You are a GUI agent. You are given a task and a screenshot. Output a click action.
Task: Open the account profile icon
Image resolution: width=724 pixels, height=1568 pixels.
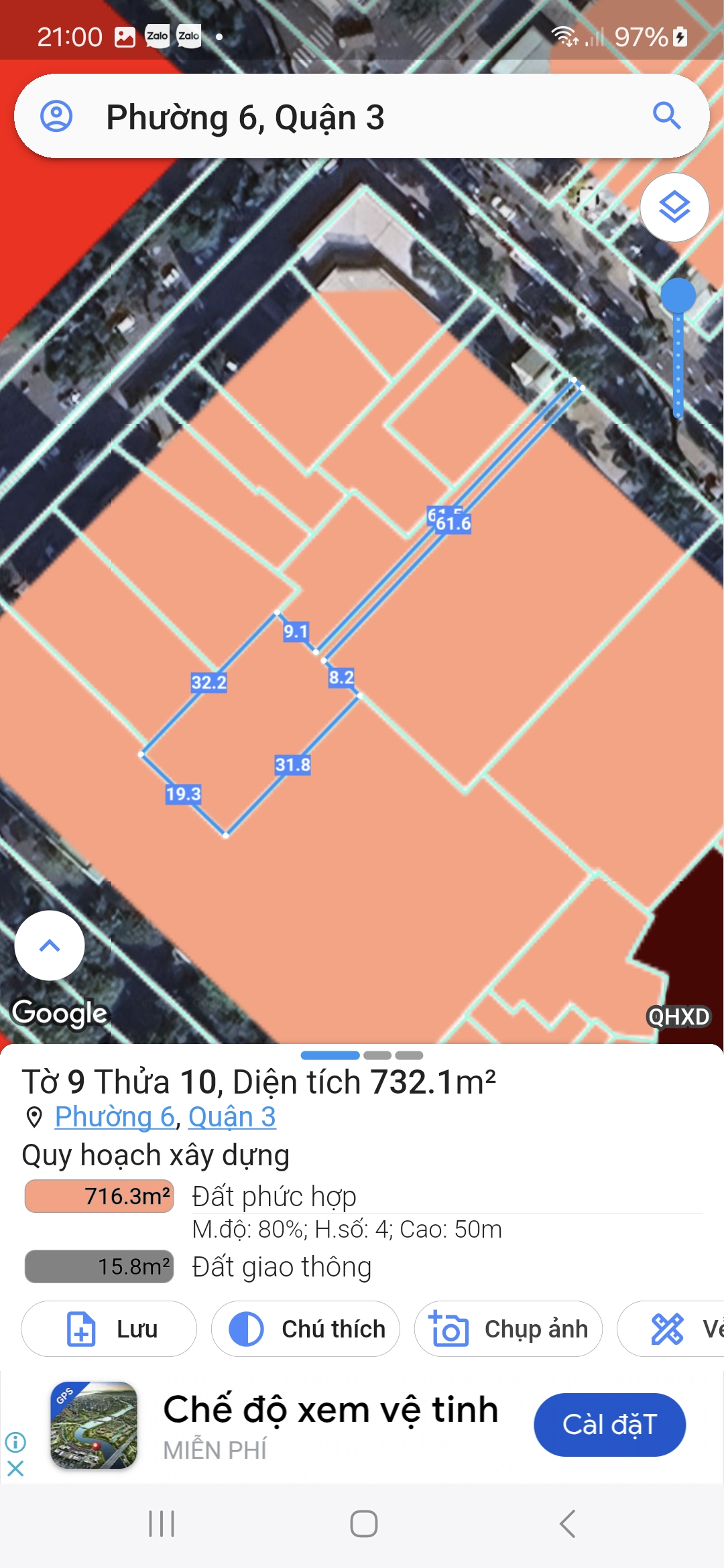click(x=56, y=116)
